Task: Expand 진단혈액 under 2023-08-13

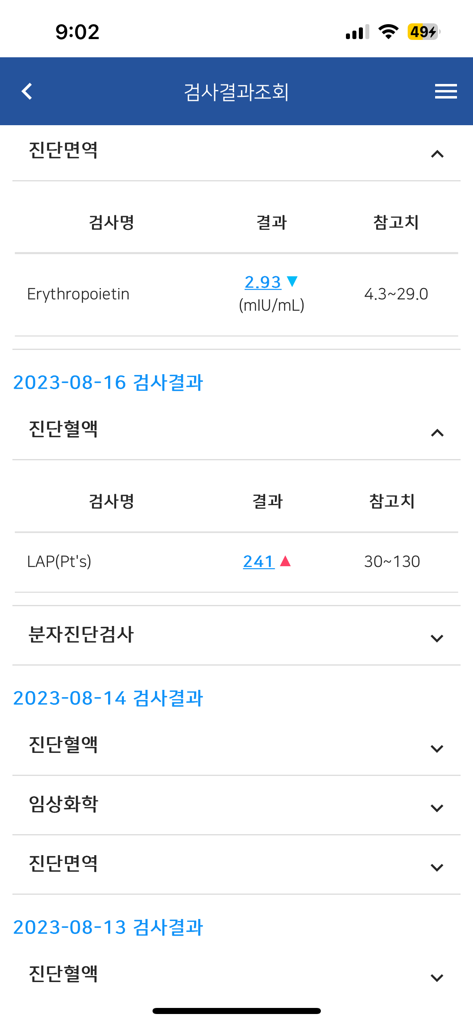Action: coord(236,976)
